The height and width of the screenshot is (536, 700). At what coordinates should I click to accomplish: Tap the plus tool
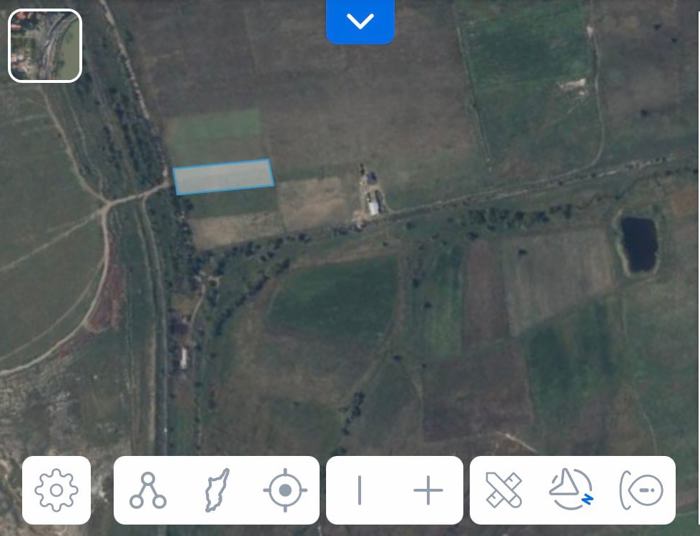click(x=428, y=490)
